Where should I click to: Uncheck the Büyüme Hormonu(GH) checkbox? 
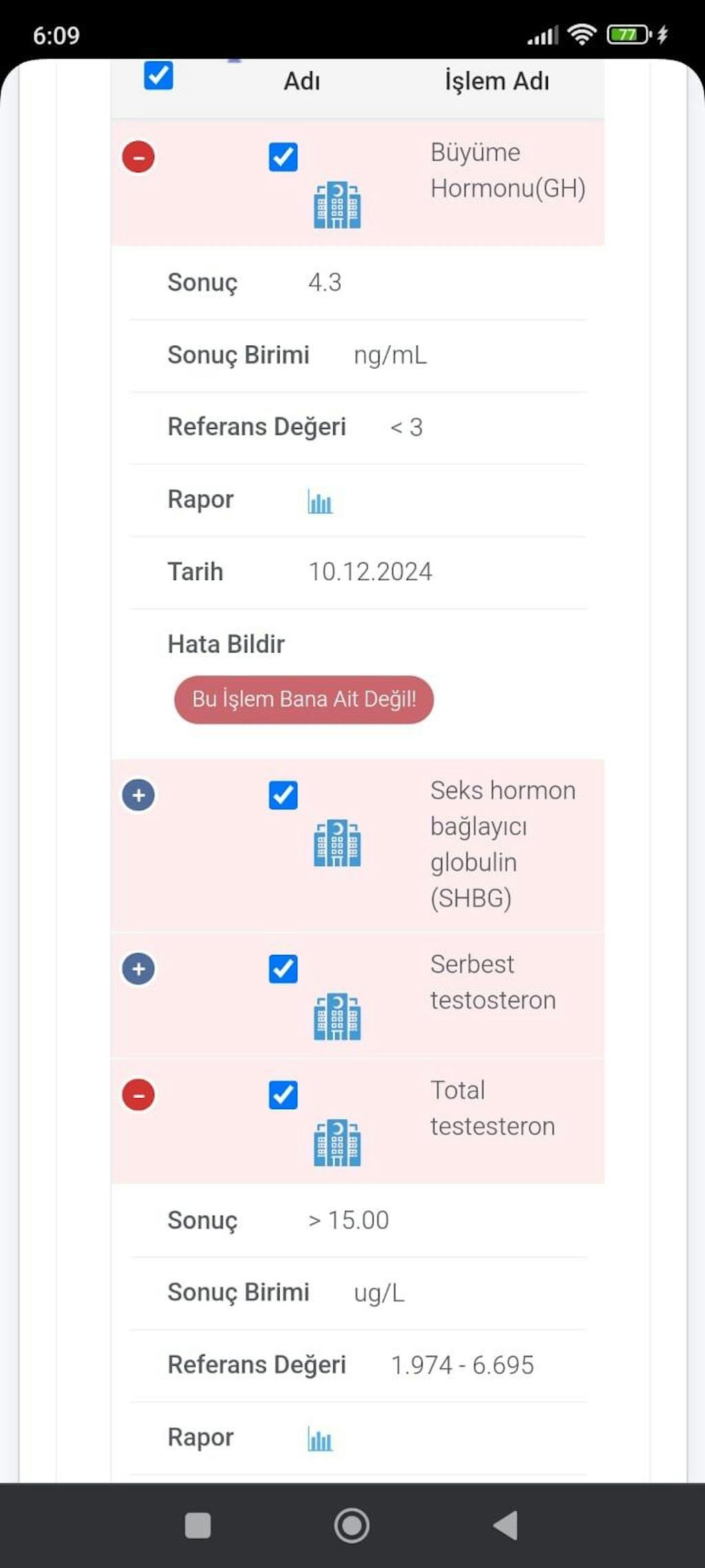283,157
